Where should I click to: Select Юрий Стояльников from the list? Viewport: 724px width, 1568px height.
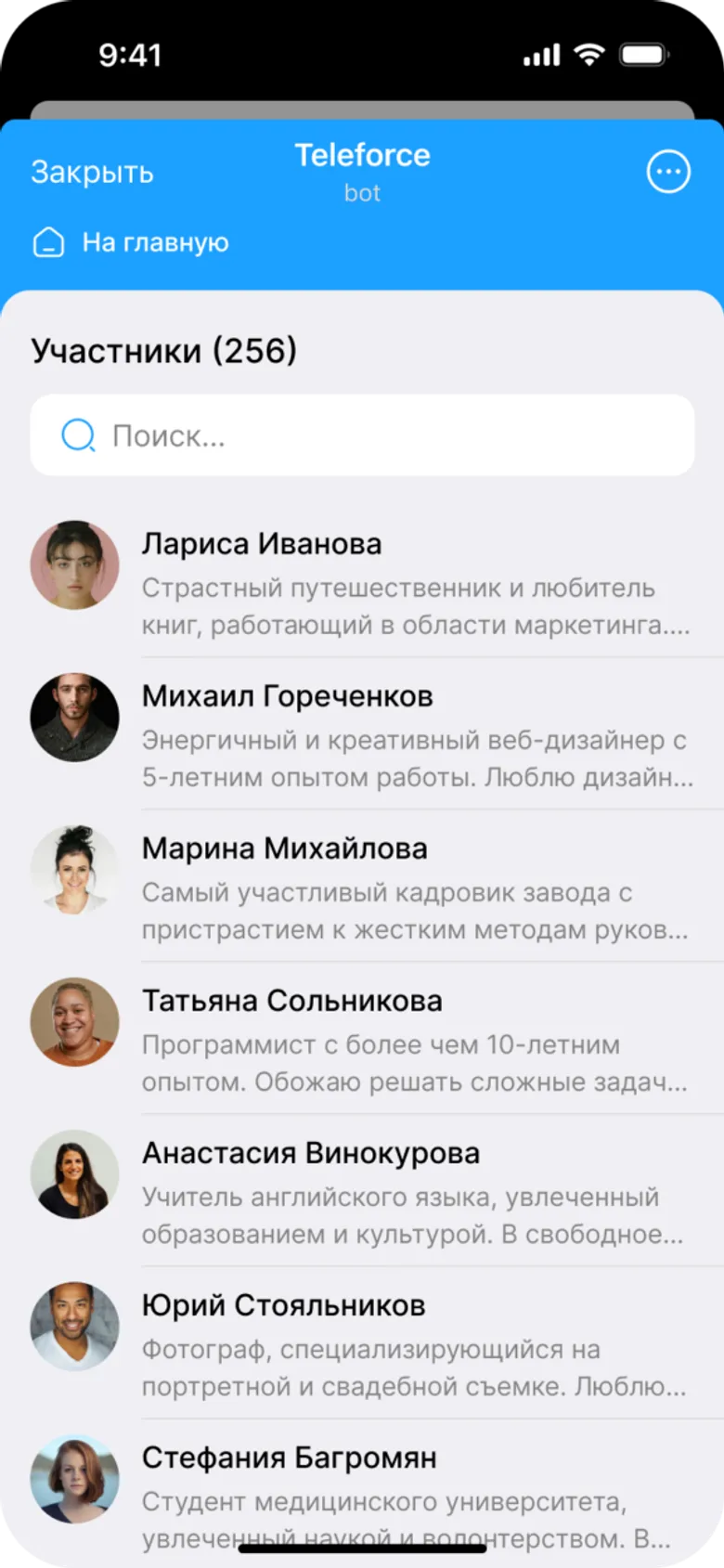tap(362, 1343)
